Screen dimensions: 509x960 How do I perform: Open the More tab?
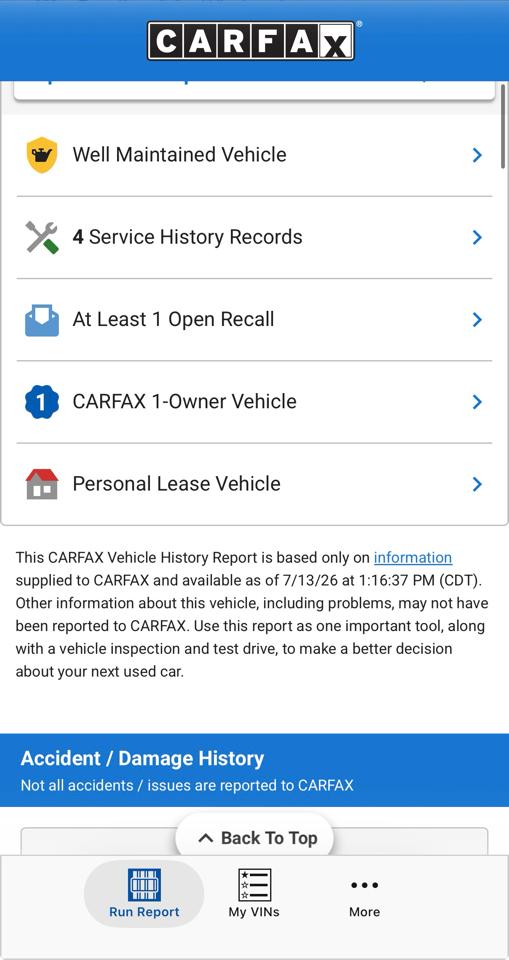(364, 897)
